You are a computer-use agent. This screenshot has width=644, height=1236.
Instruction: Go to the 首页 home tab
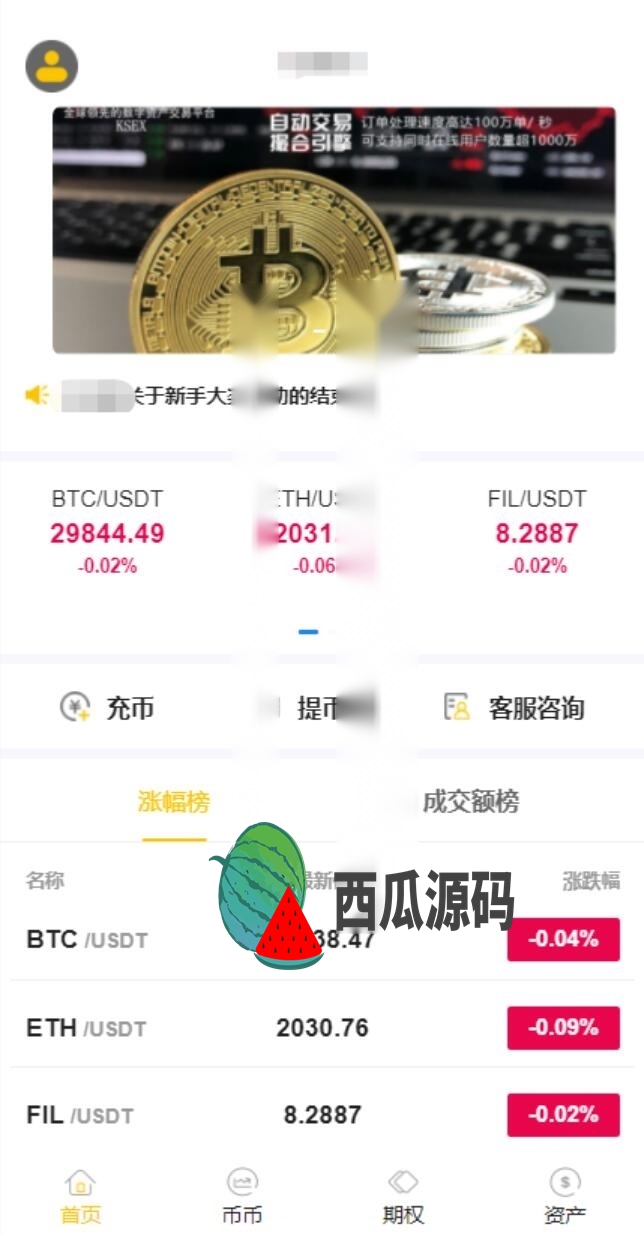coord(80,1198)
